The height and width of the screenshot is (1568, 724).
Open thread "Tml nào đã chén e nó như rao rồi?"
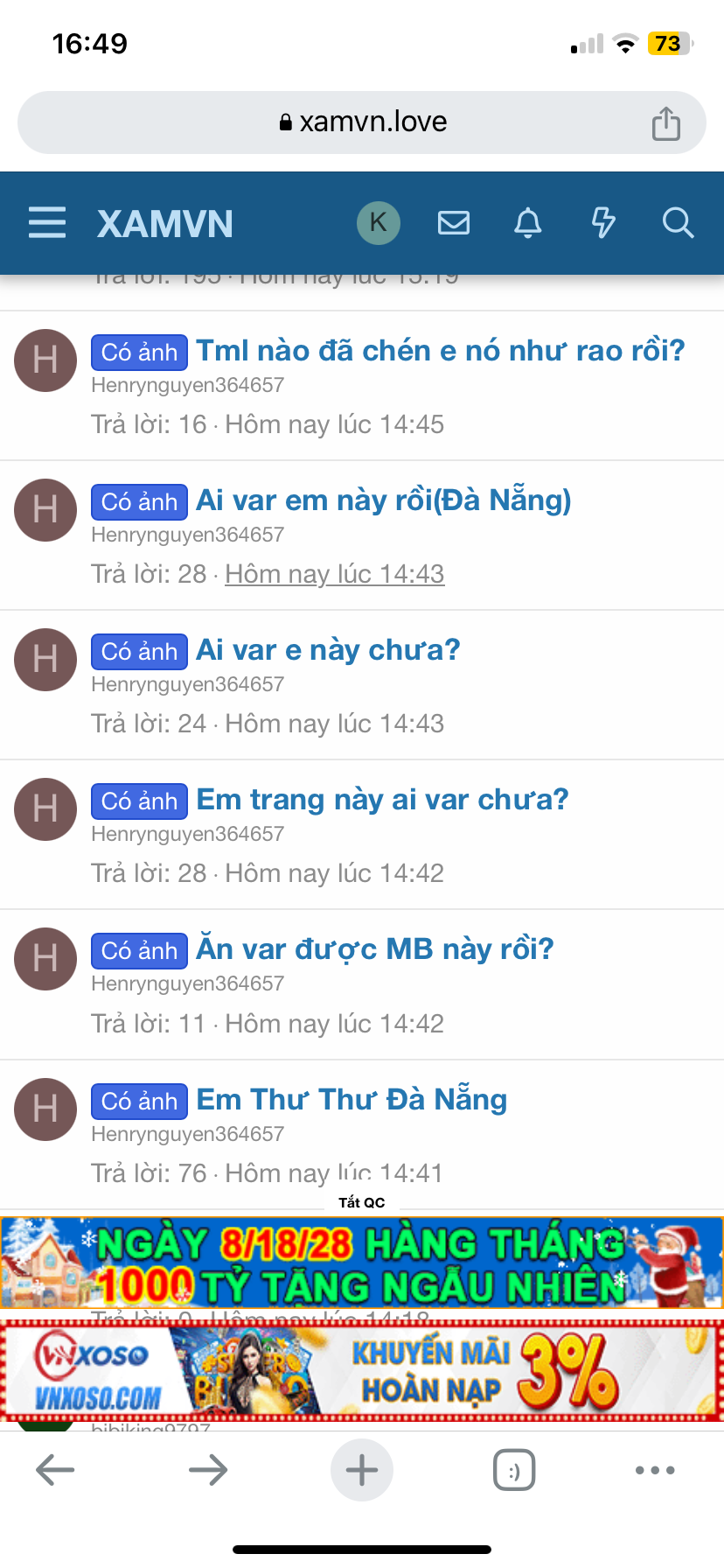pyautogui.click(x=440, y=351)
